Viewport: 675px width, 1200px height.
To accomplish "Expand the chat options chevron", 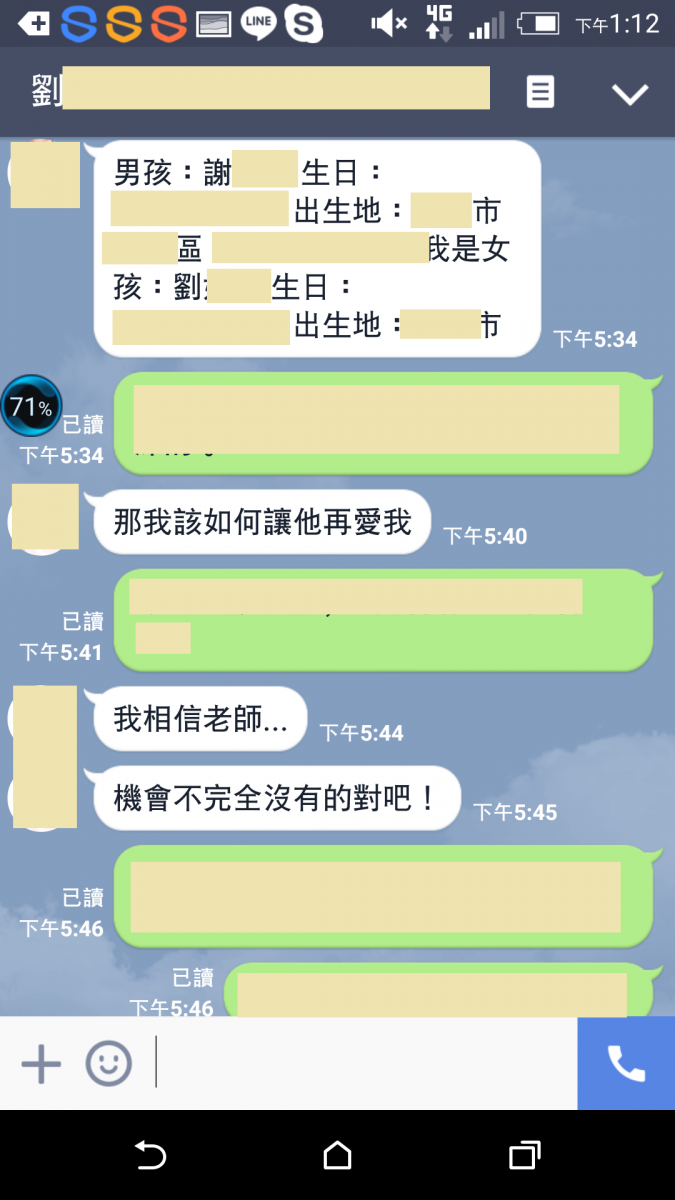I will click(630, 94).
